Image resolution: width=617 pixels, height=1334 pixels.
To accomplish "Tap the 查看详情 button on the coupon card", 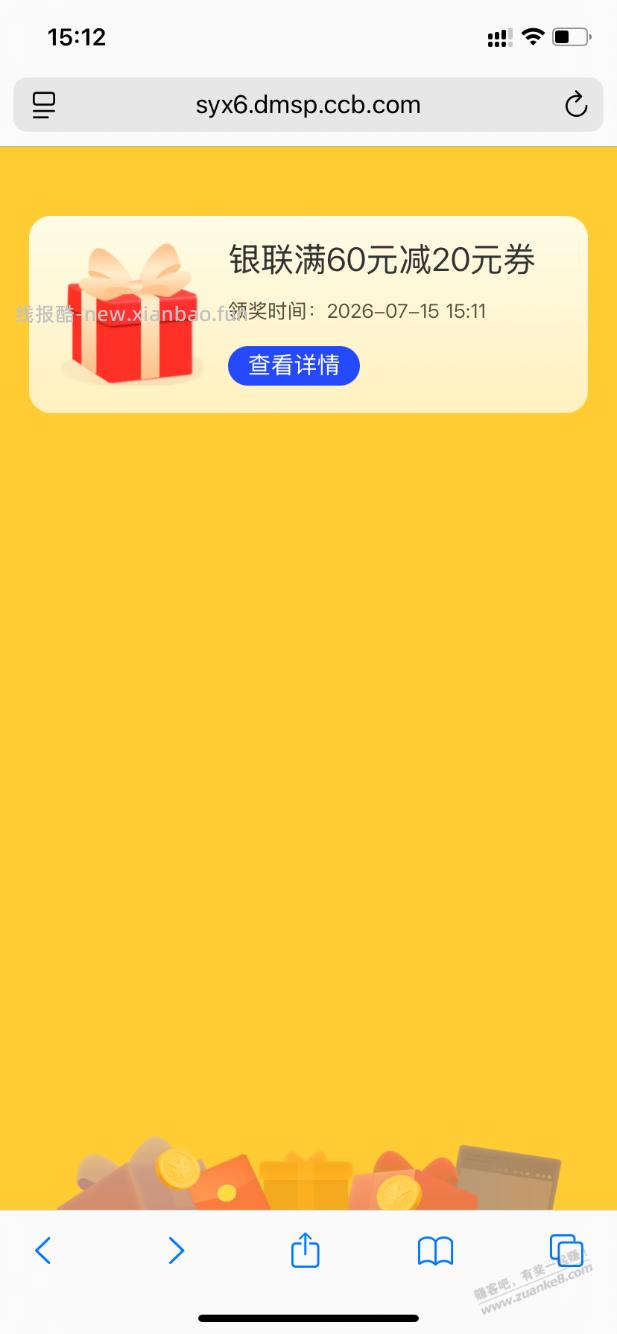I will tap(294, 366).
